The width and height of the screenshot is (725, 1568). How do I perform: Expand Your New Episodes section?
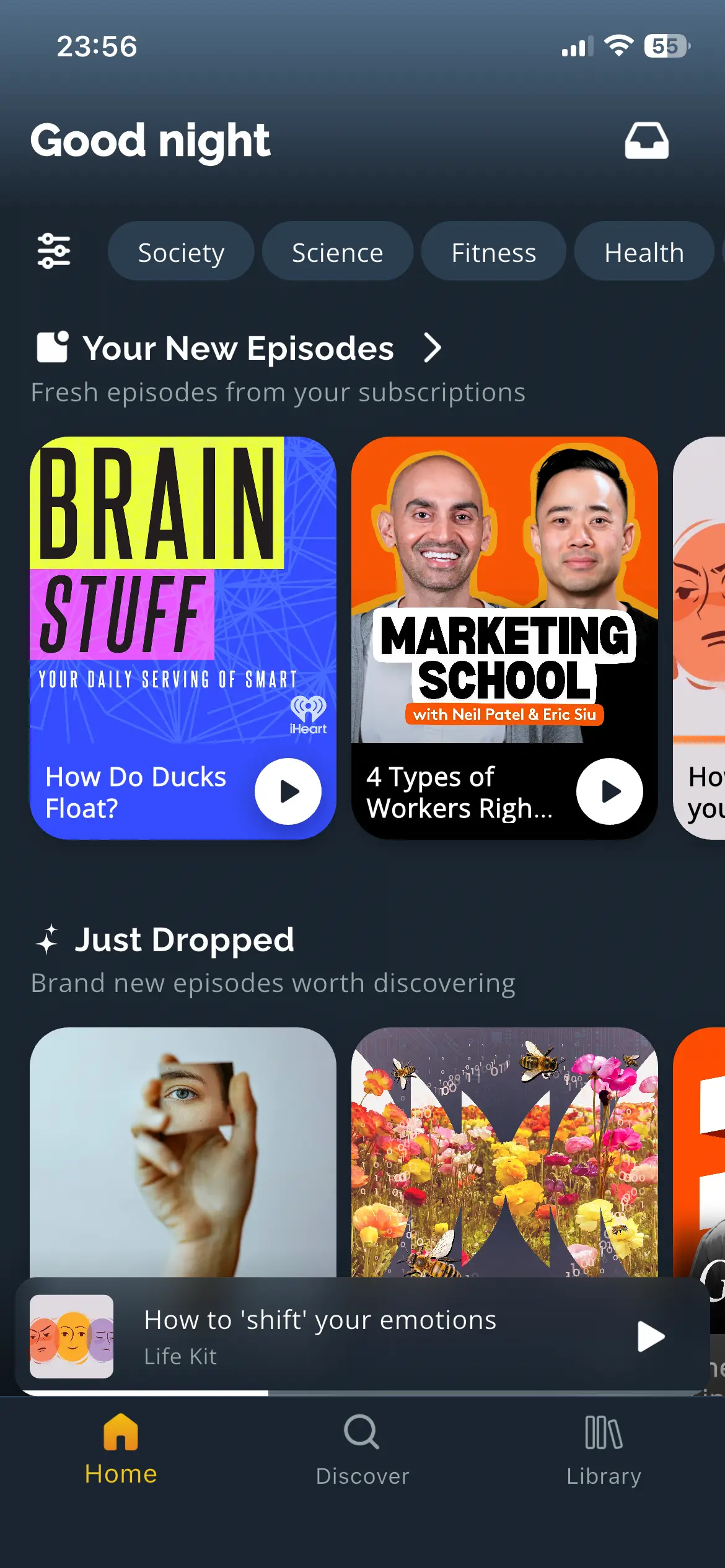coord(432,348)
